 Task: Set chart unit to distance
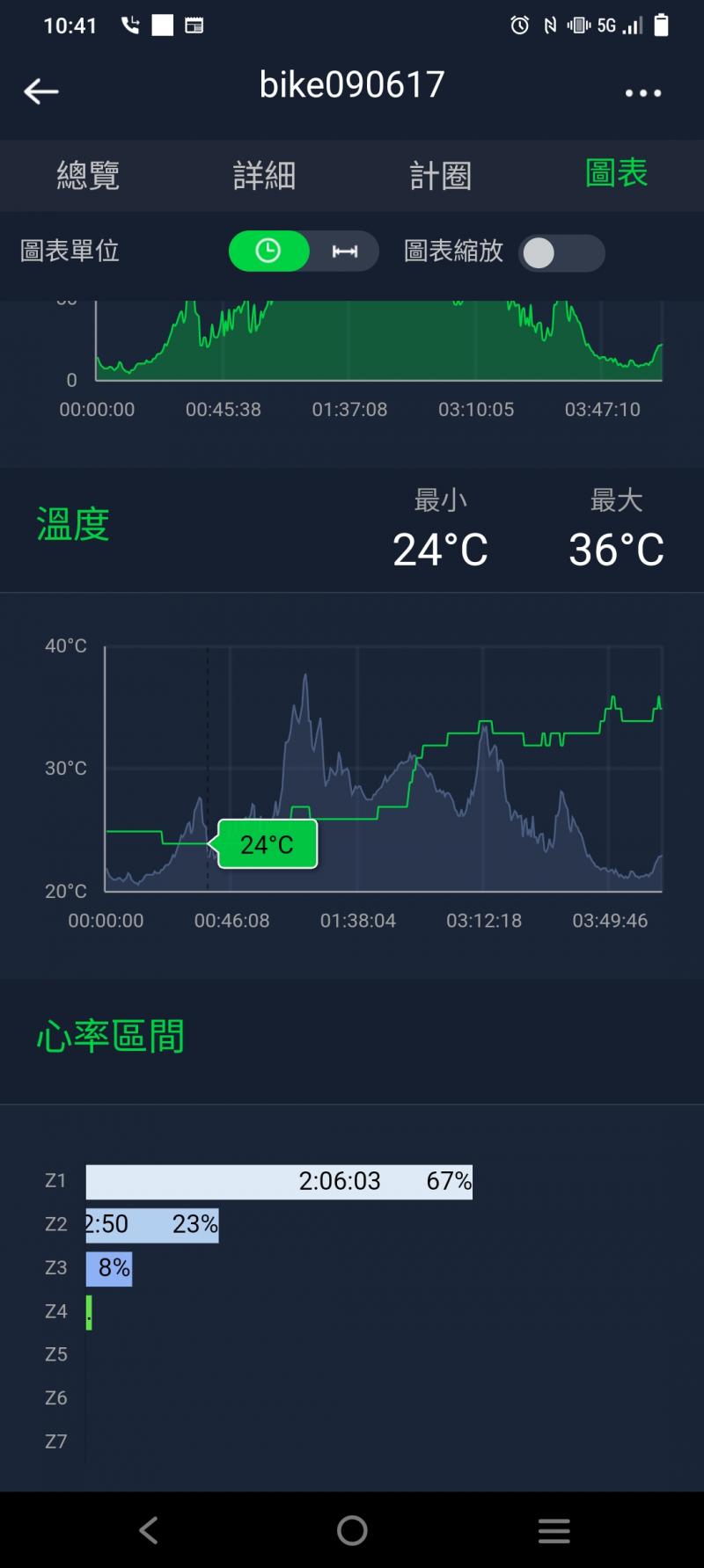click(x=345, y=252)
